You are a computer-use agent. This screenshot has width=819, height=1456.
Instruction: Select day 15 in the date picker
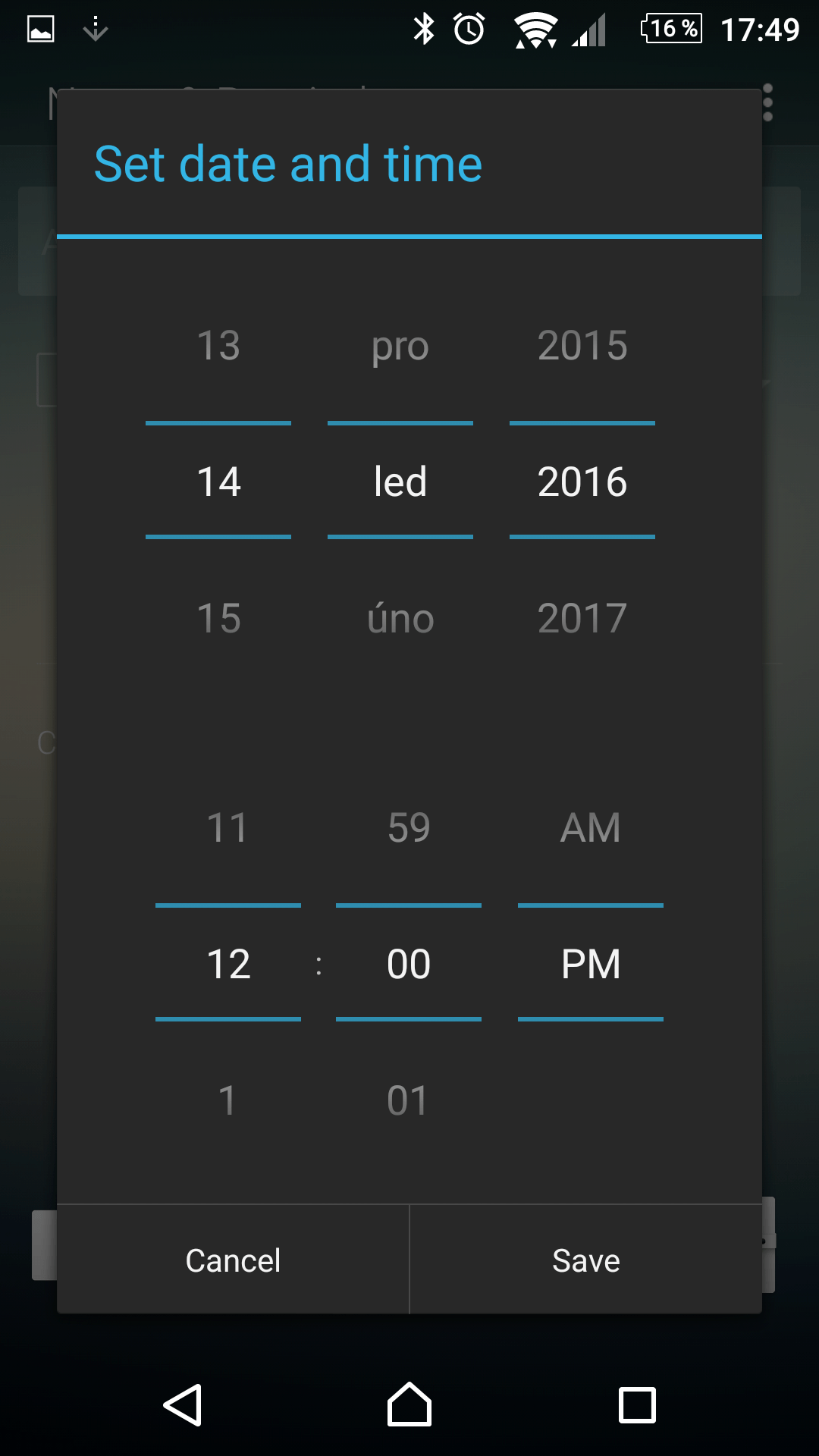point(218,618)
